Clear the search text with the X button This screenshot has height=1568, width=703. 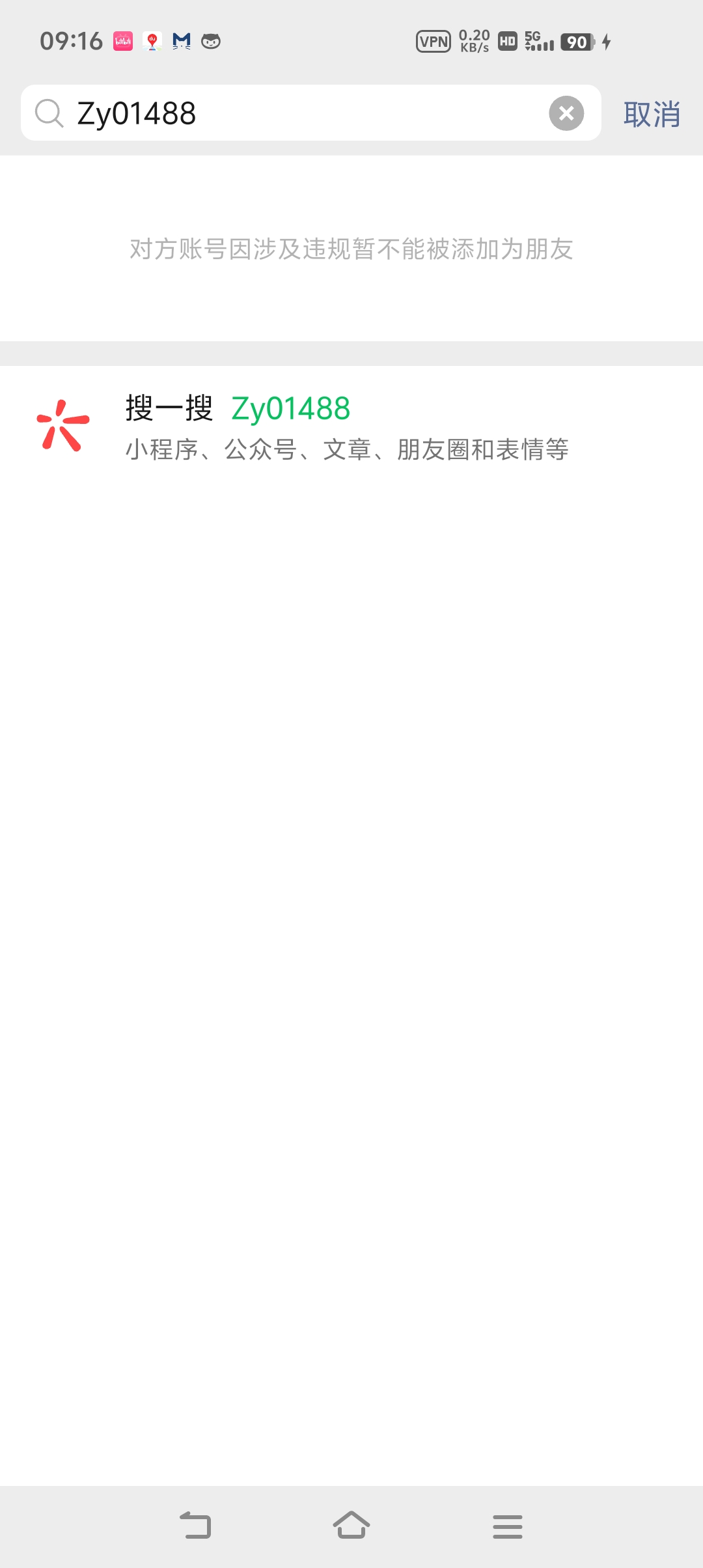[566, 113]
